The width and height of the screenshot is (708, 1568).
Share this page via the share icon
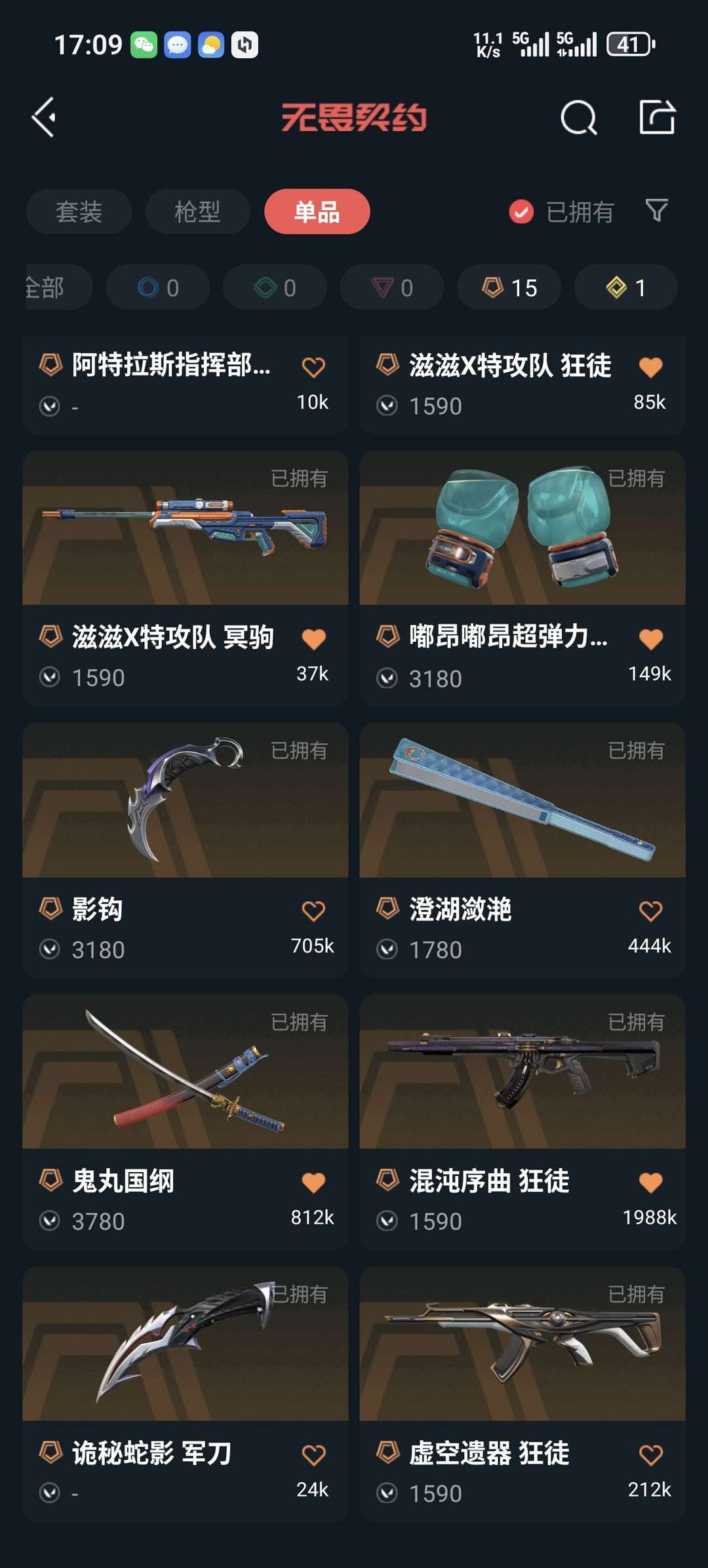(x=657, y=118)
